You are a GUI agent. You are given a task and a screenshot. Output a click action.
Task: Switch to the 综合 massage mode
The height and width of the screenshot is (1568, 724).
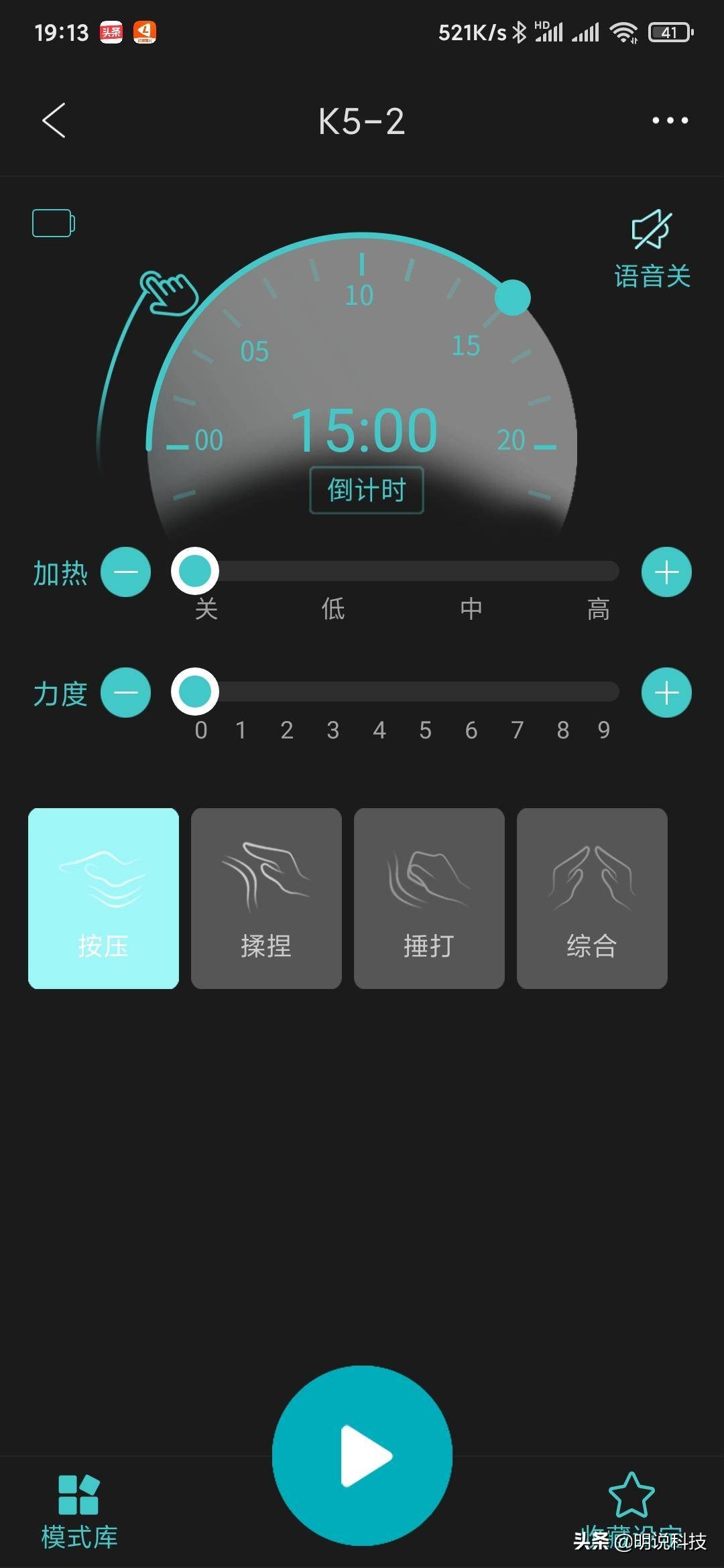click(x=592, y=898)
